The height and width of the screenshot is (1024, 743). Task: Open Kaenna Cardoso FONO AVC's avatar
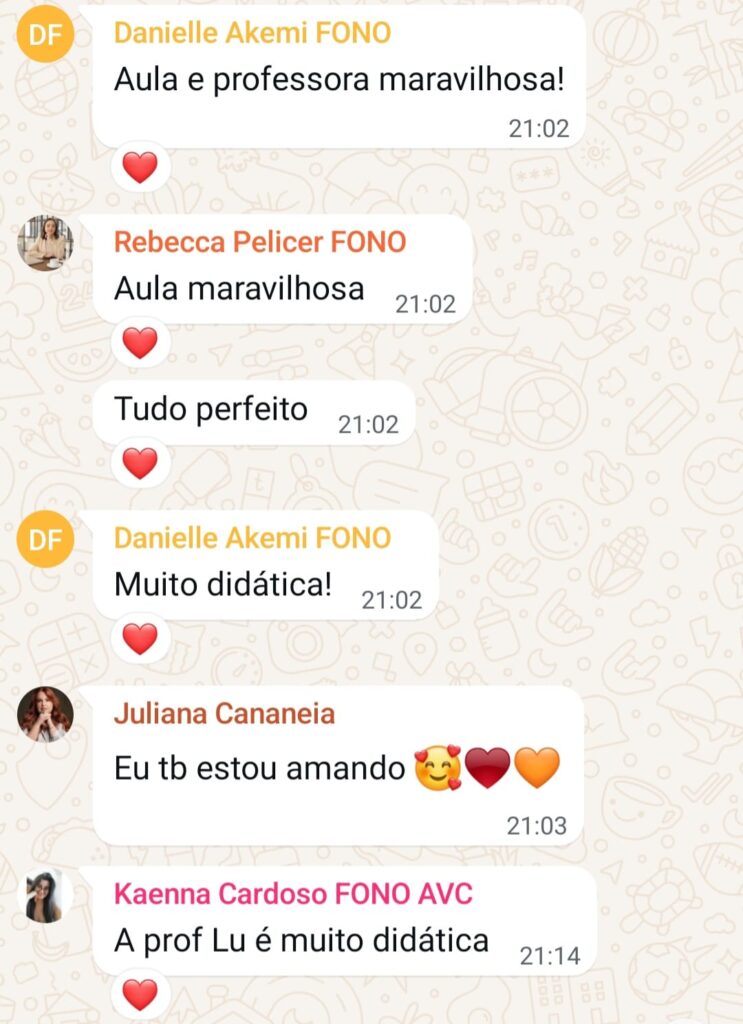point(45,895)
